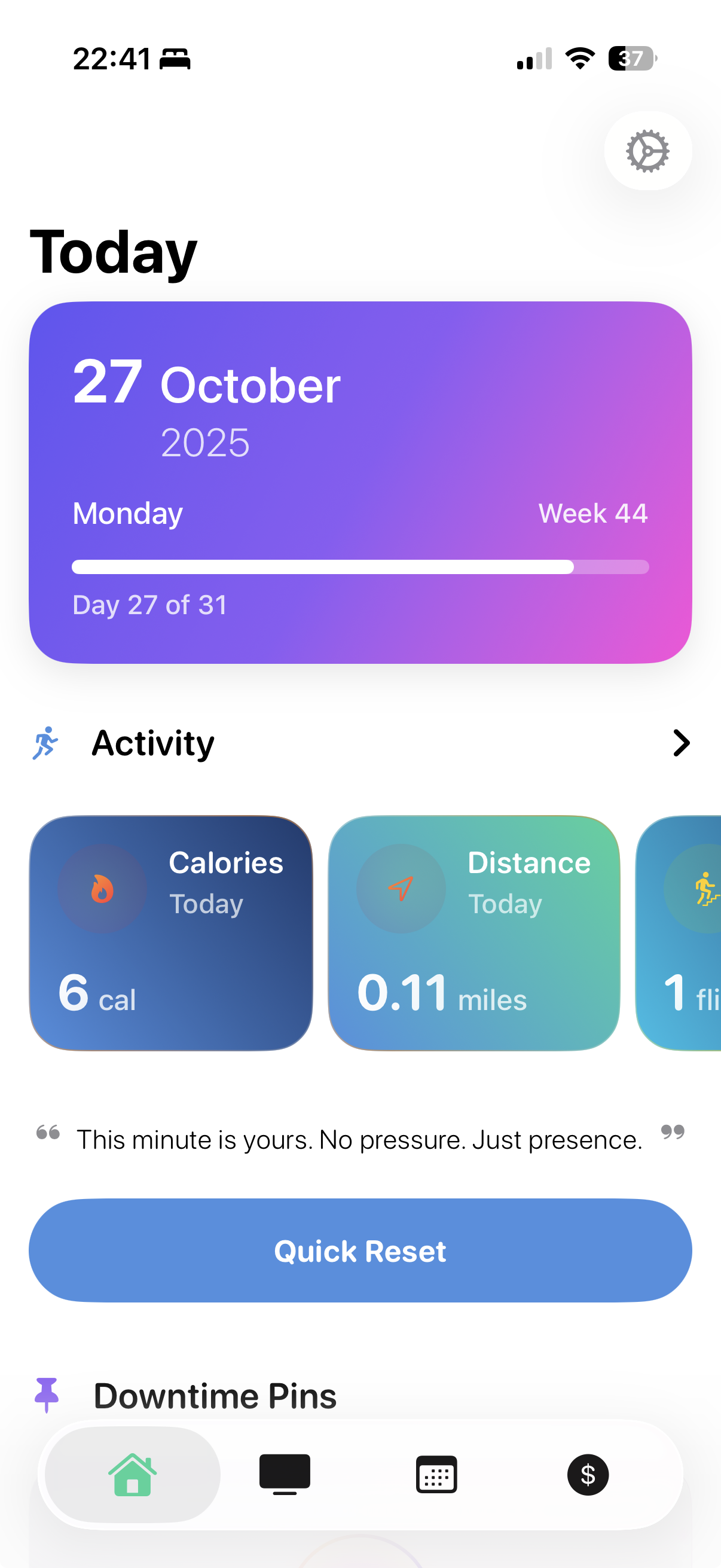Tap the 27 October date card
Image resolution: width=721 pixels, height=1568 pixels.
[360, 481]
